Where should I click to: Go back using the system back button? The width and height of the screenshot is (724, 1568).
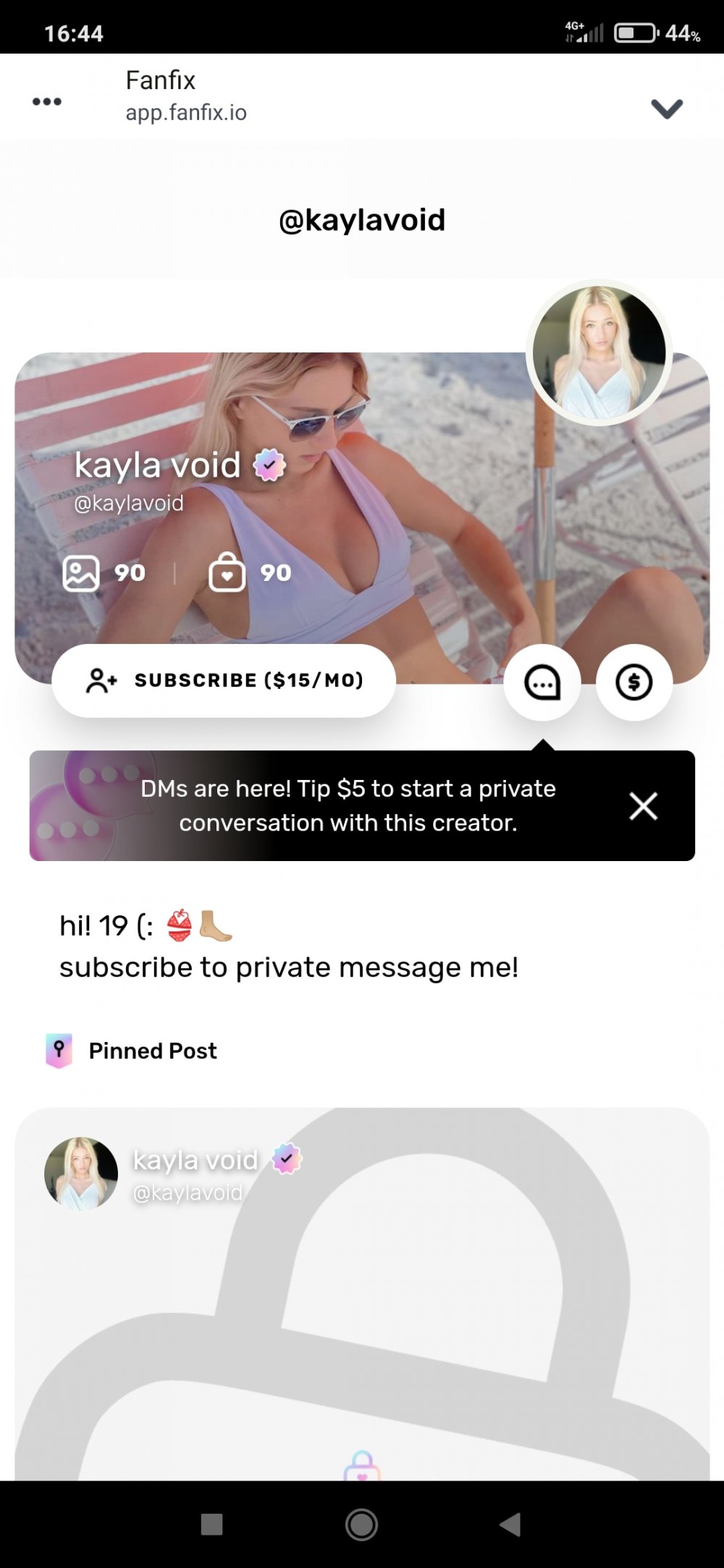click(x=510, y=1525)
